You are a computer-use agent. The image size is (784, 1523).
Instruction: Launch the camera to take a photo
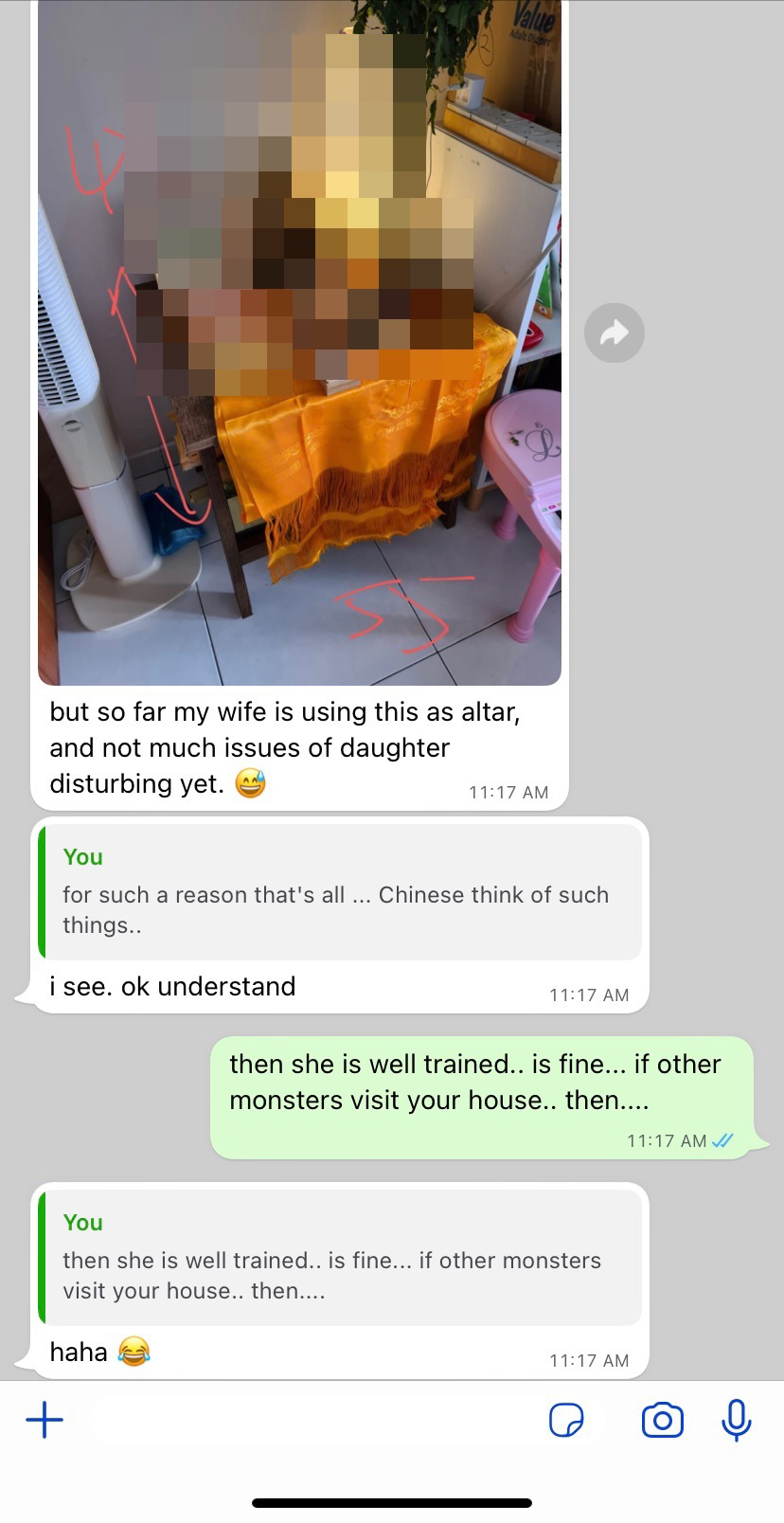coord(662,1420)
